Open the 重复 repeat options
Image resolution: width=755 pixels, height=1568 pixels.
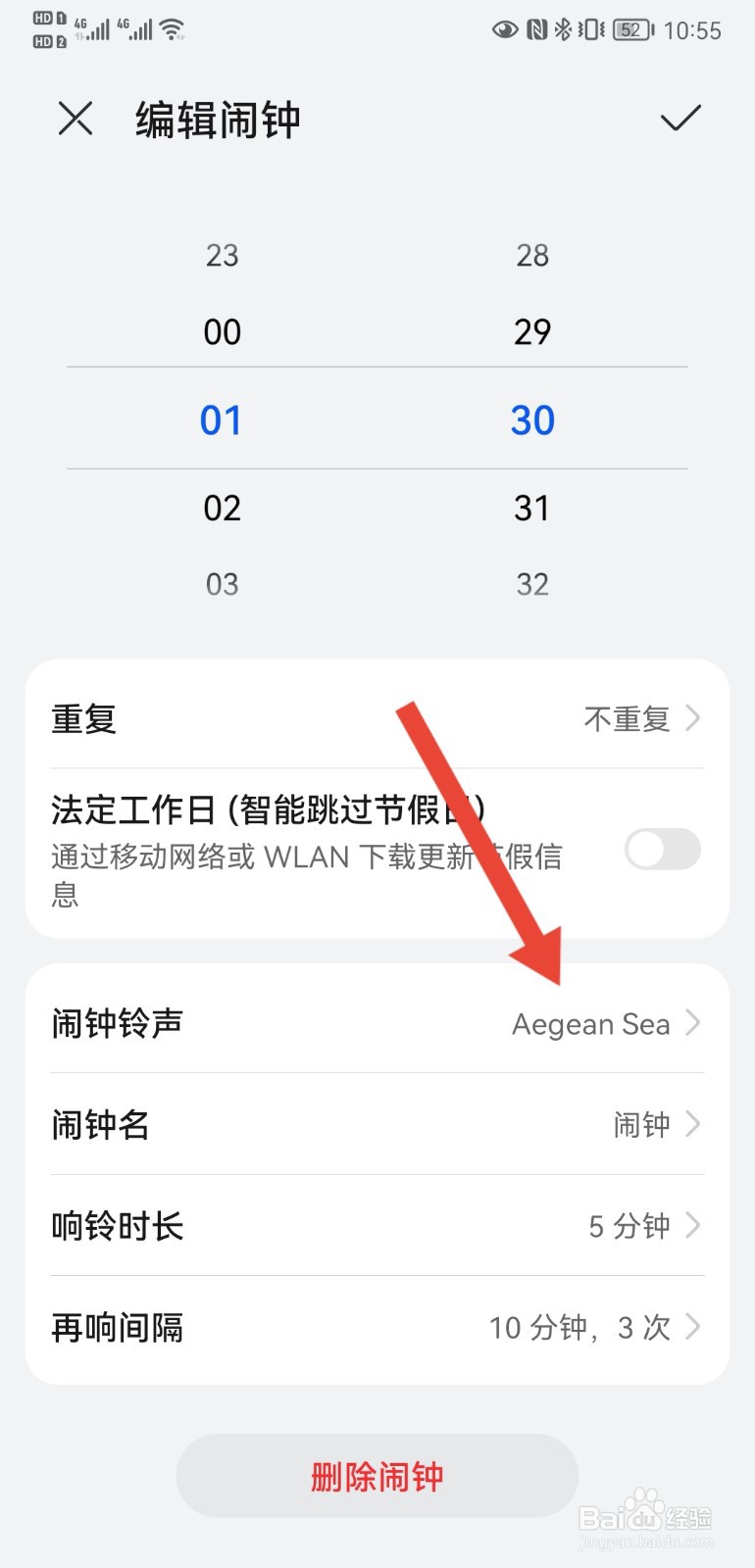[377, 718]
